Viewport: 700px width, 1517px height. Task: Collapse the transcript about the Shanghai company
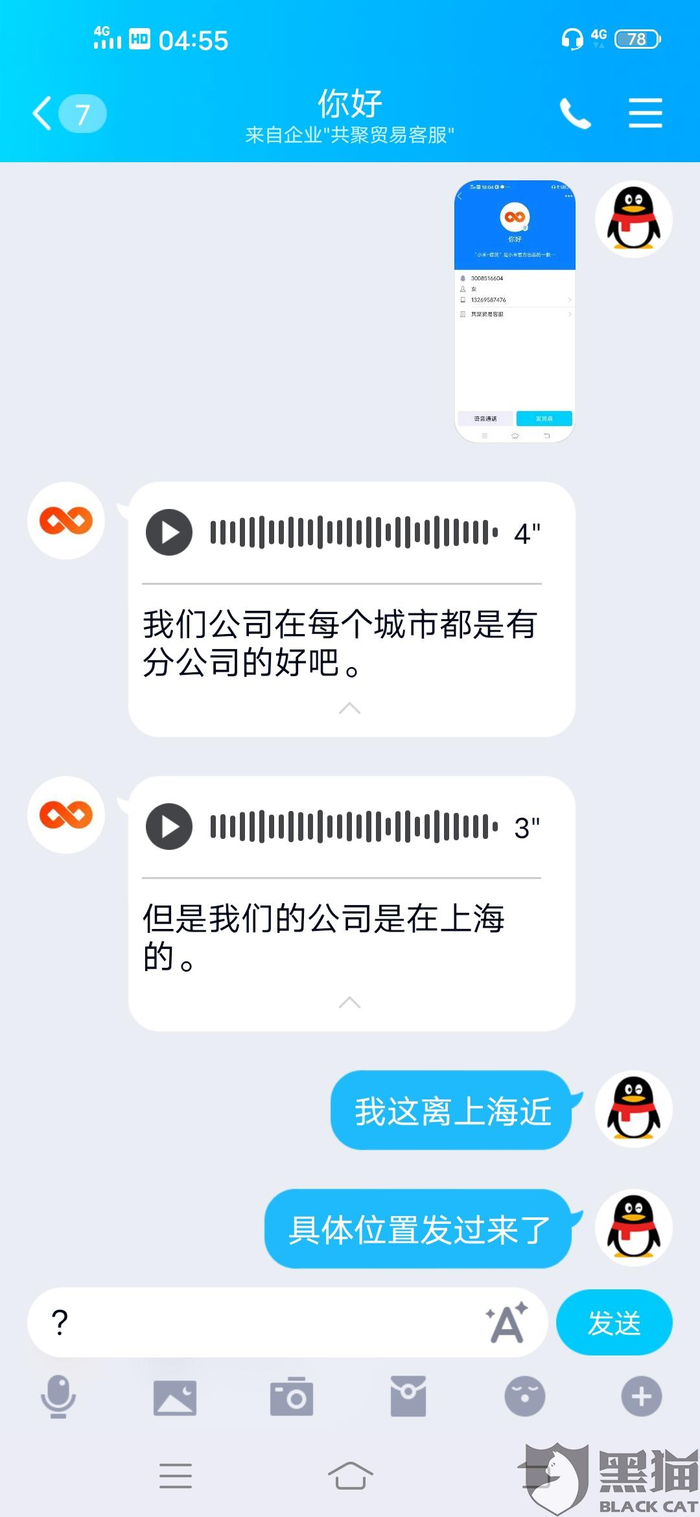coord(349,1002)
